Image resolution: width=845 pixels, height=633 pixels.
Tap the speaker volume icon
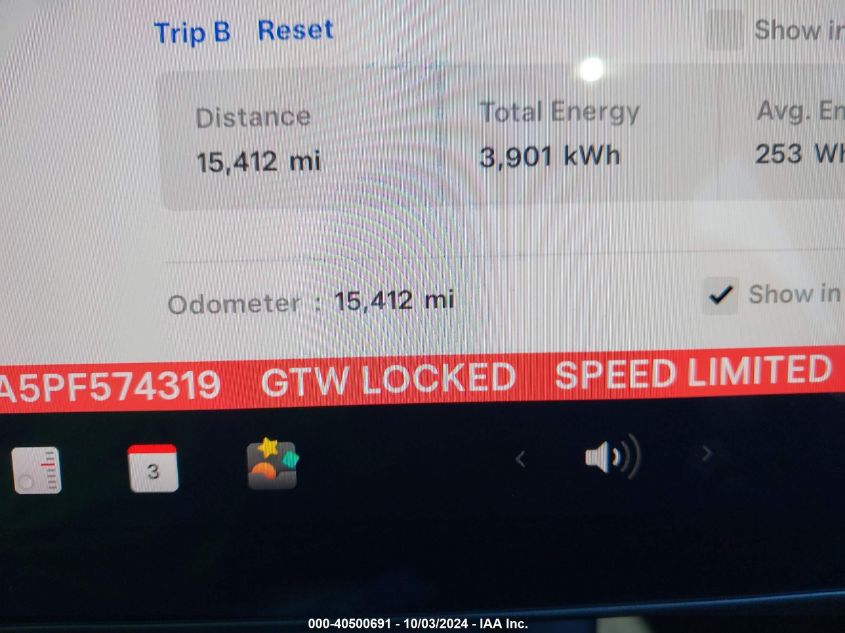[611, 458]
